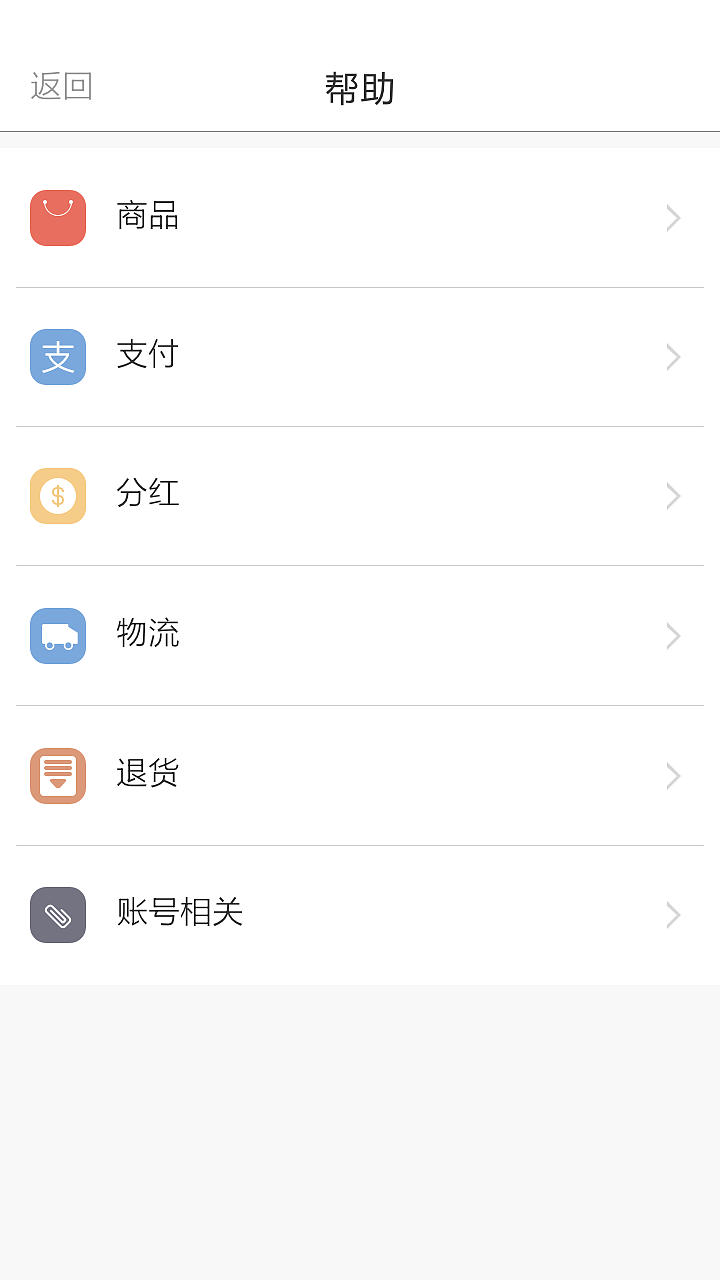The image size is (720, 1280).
Task: Click the 帮助 page title
Action: (360, 87)
